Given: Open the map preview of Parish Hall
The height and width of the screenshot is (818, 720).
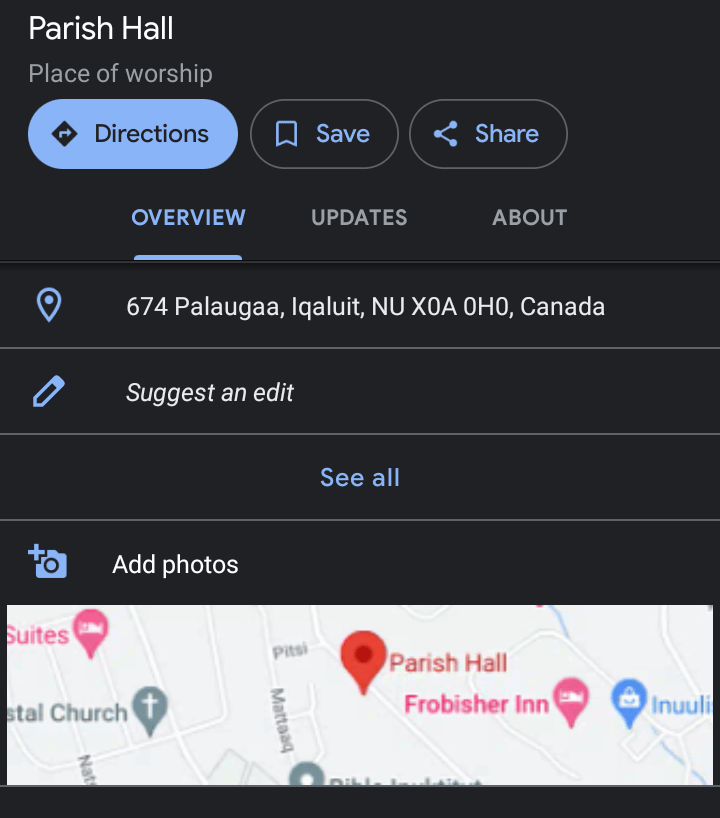Looking at the screenshot, I should coord(360,694).
